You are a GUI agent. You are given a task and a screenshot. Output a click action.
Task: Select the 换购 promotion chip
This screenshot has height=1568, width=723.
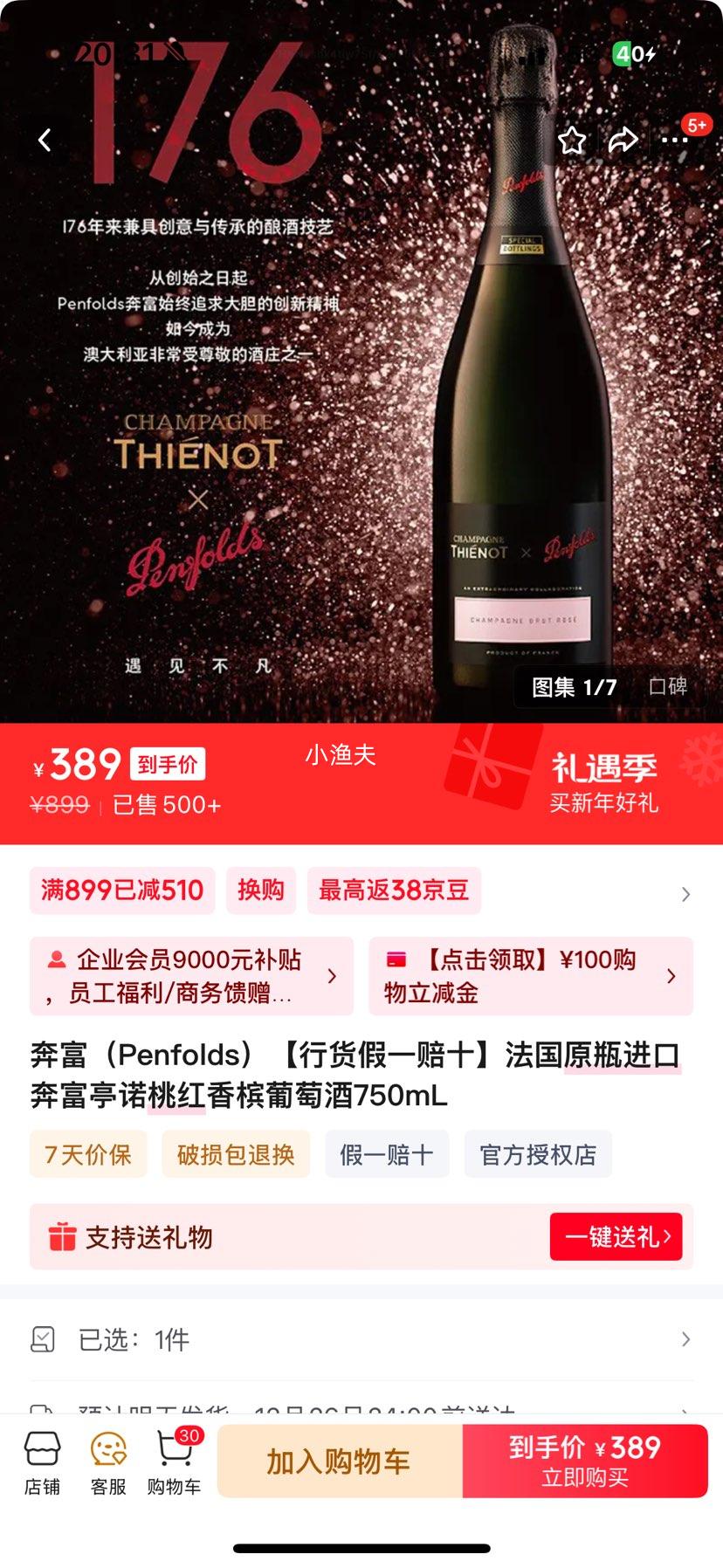pos(261,891)
